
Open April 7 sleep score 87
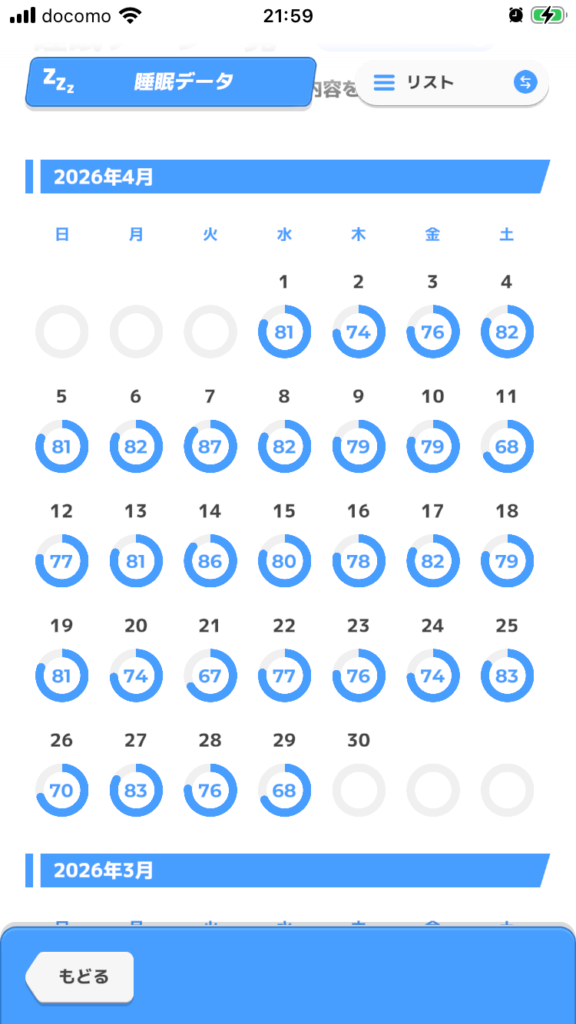tap(210, 447)
